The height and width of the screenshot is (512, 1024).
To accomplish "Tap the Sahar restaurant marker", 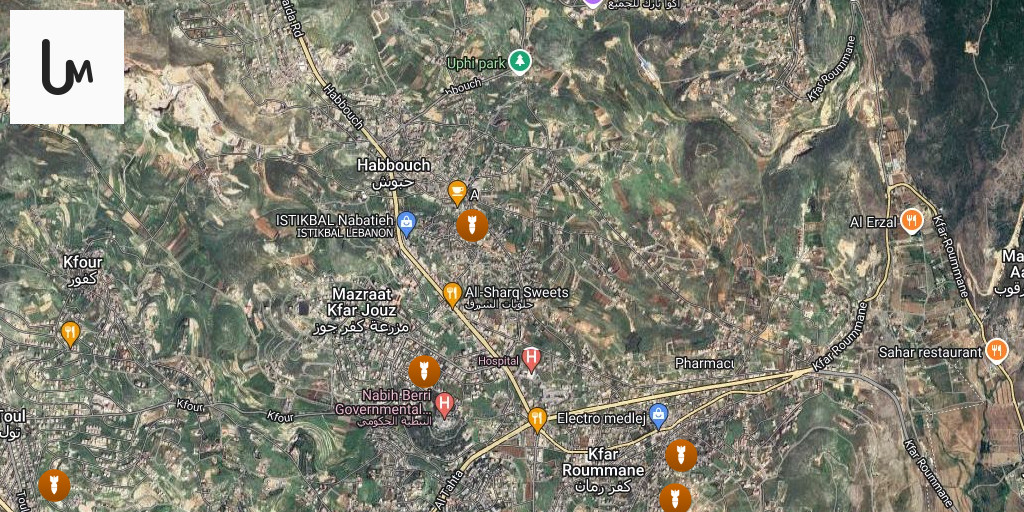I will tap(996, 350).
